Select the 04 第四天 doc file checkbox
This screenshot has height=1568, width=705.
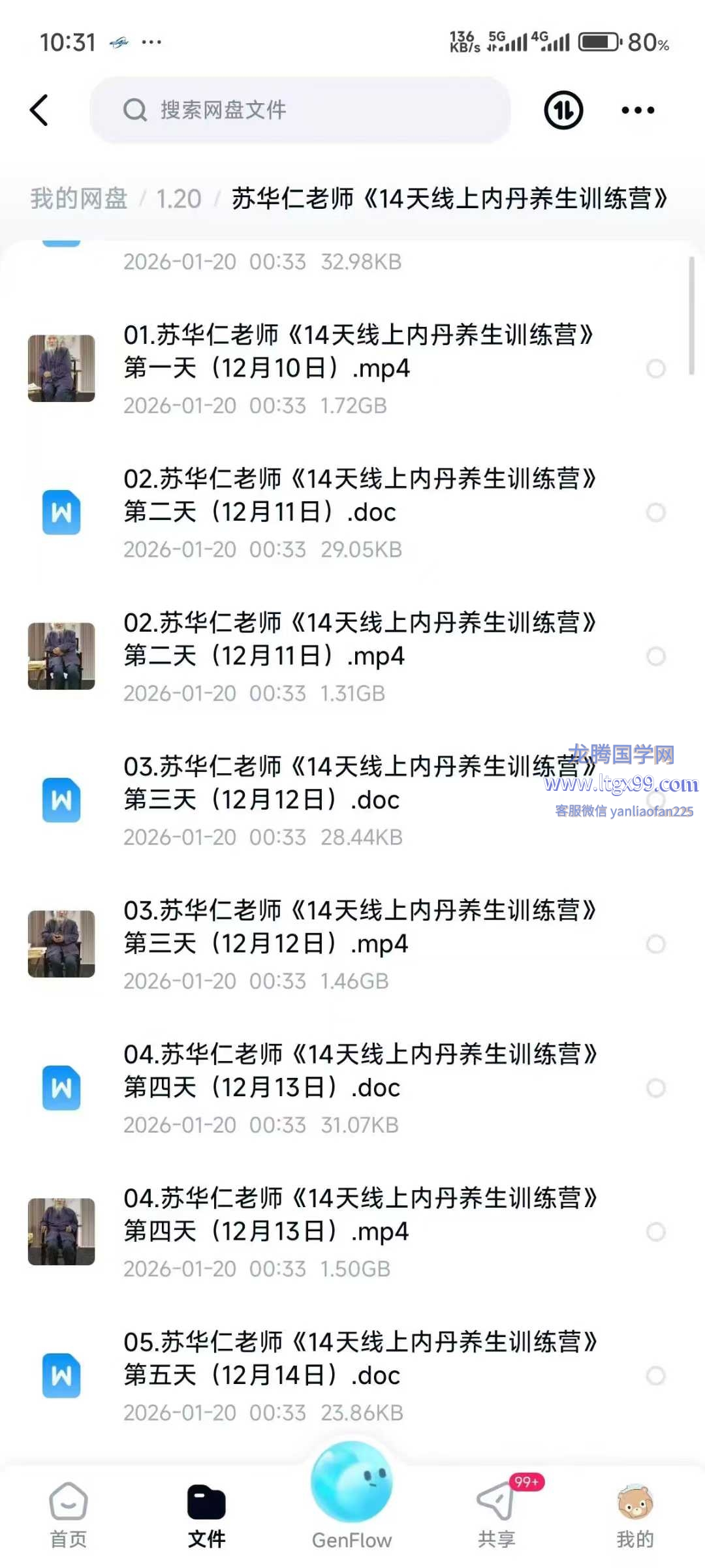655,1088
